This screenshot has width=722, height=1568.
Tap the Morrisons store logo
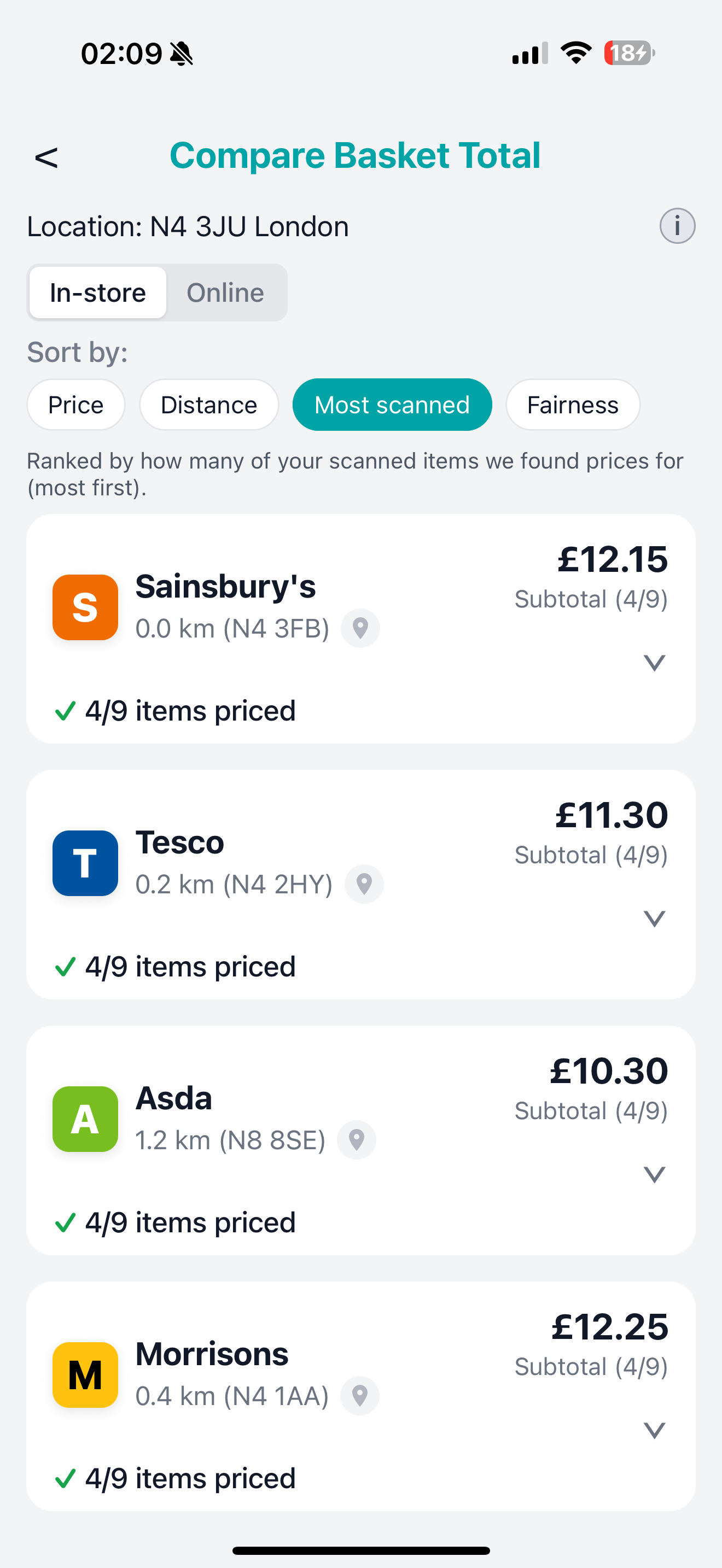click(x=85, y=1374)
